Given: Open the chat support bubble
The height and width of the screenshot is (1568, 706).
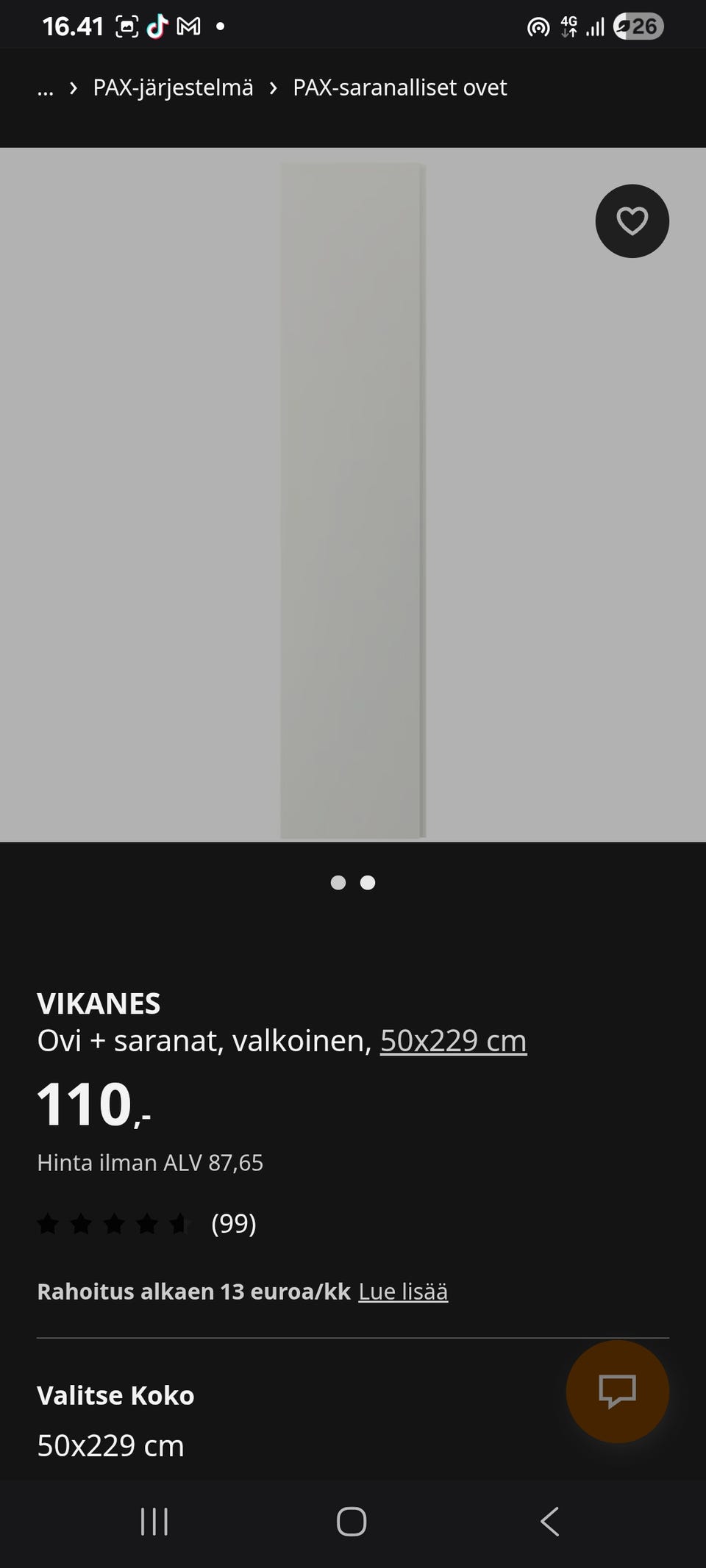Looking at the screenshot, I should click(x=617, y=1392).
